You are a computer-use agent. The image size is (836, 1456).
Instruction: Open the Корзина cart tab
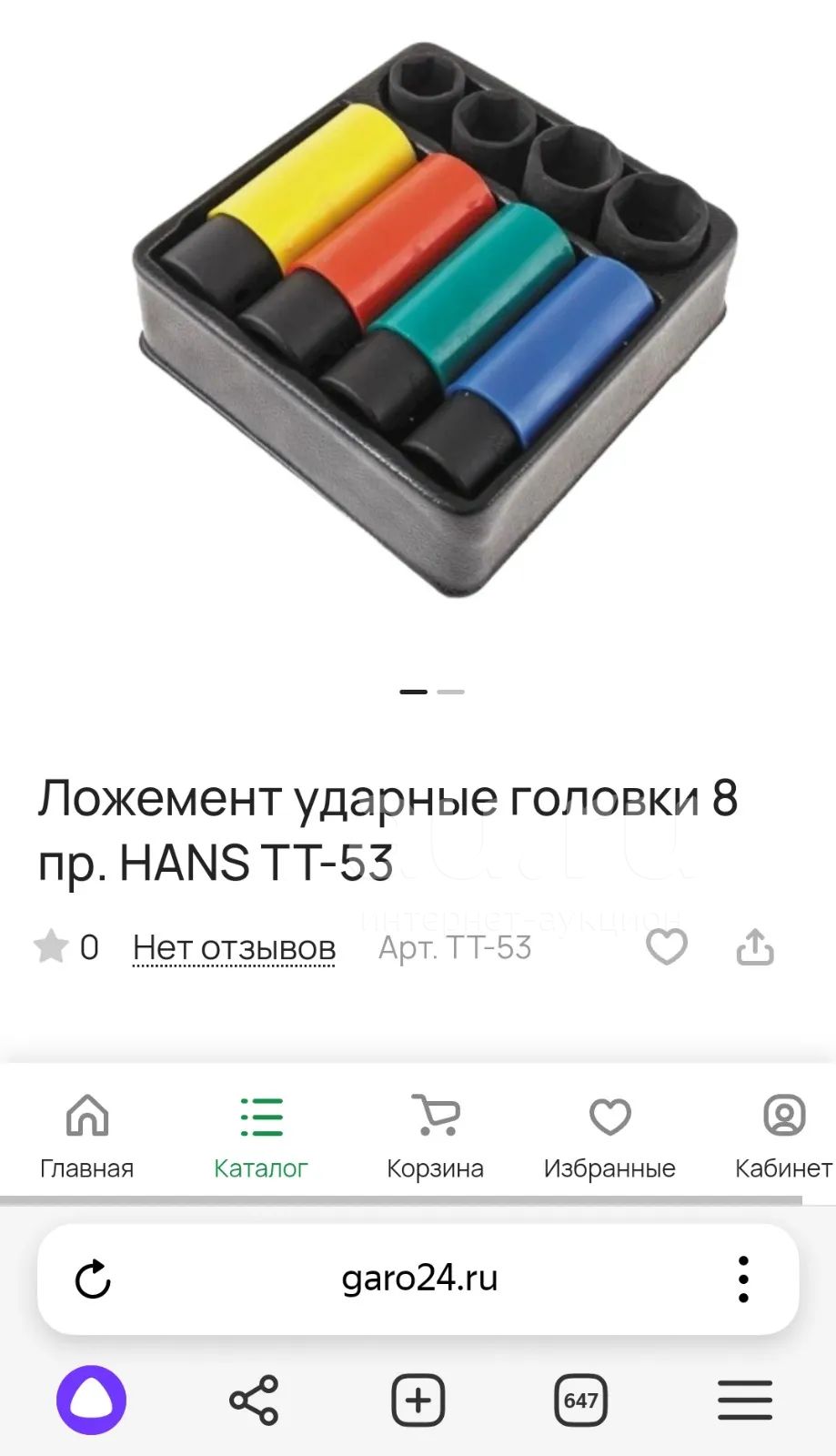pyautogui.click(x=435, y=1137)
